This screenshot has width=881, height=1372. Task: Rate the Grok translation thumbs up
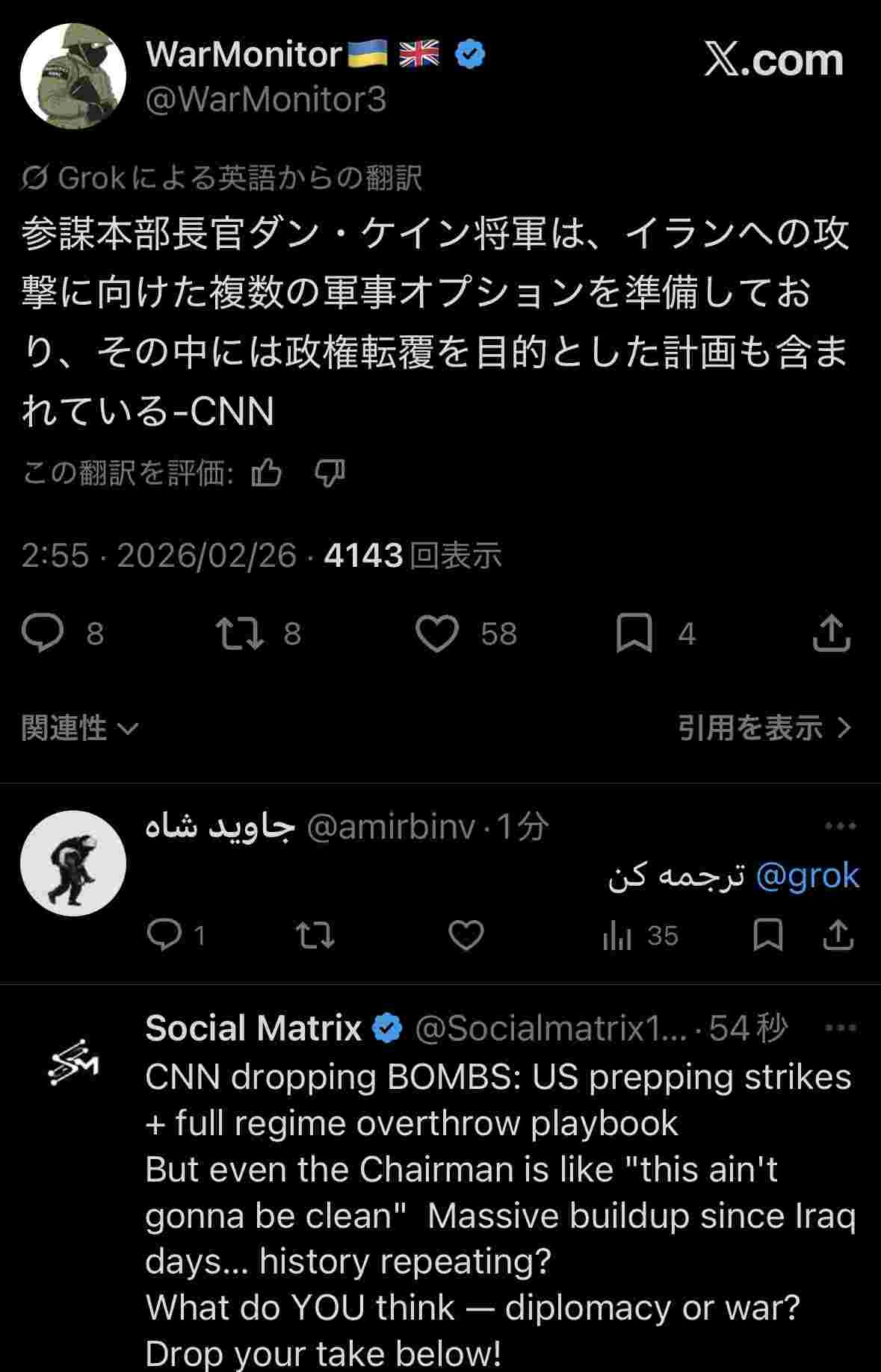click(x=267, y=473)
